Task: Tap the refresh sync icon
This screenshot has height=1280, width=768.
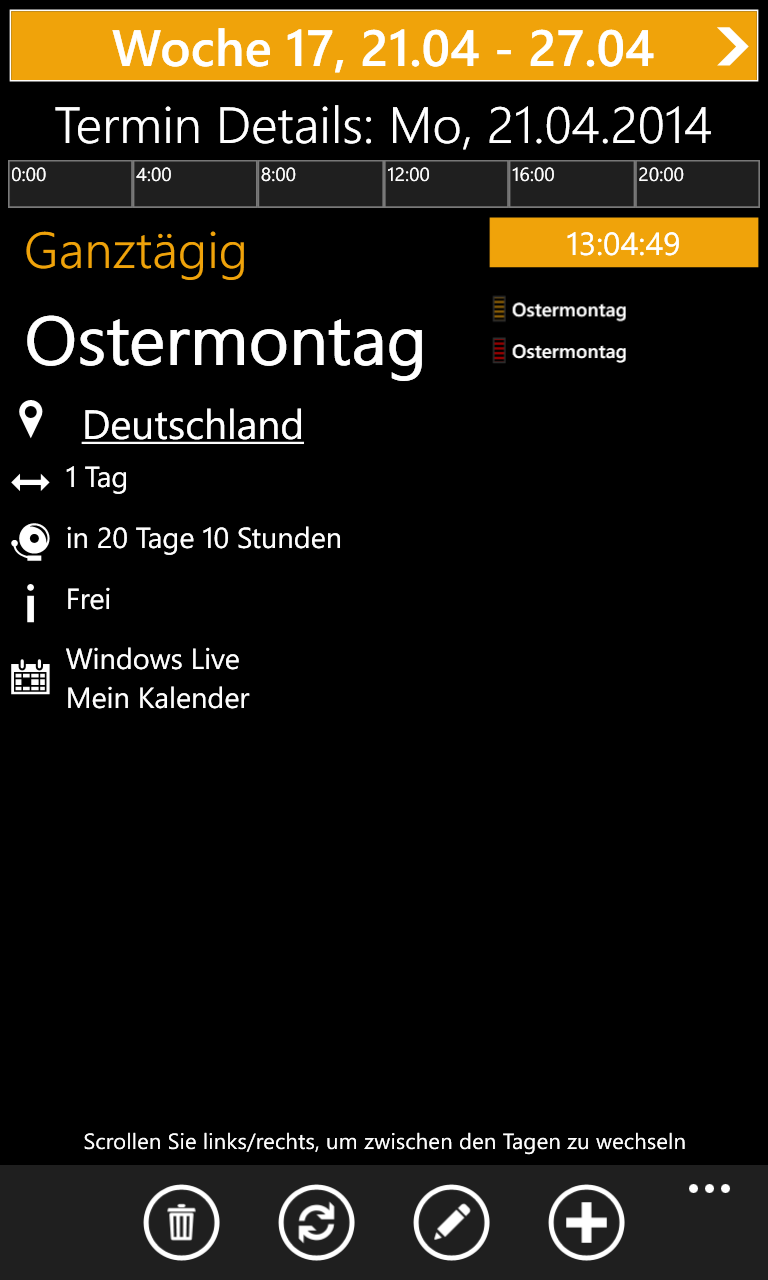Action: tap(317, 1222)
